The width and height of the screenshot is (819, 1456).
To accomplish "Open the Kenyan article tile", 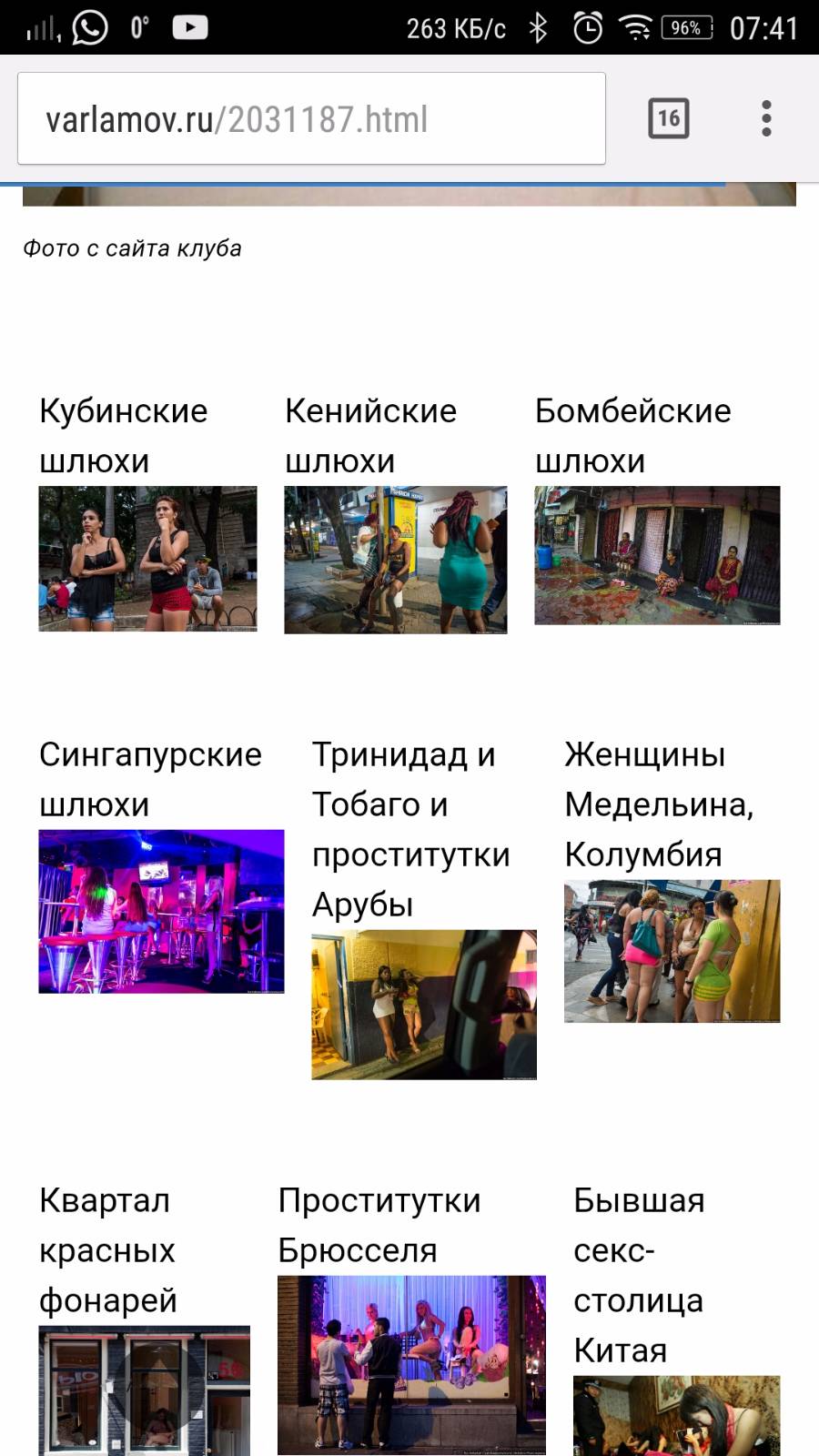I will 396,512.
